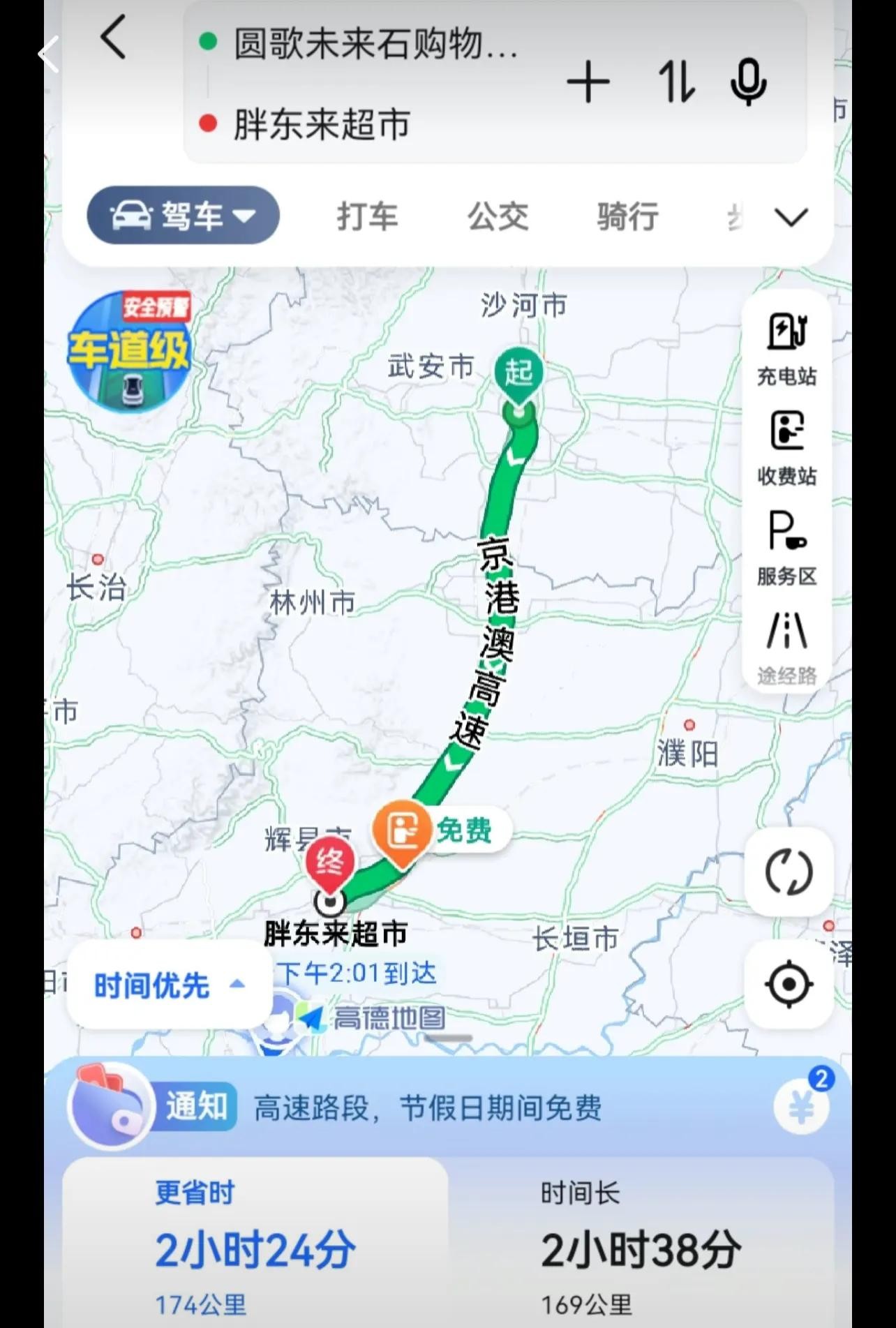896x1328 pixels.
Task: Start voice input with the microphone
Action: pyautogui.click(x=748, y=82)
